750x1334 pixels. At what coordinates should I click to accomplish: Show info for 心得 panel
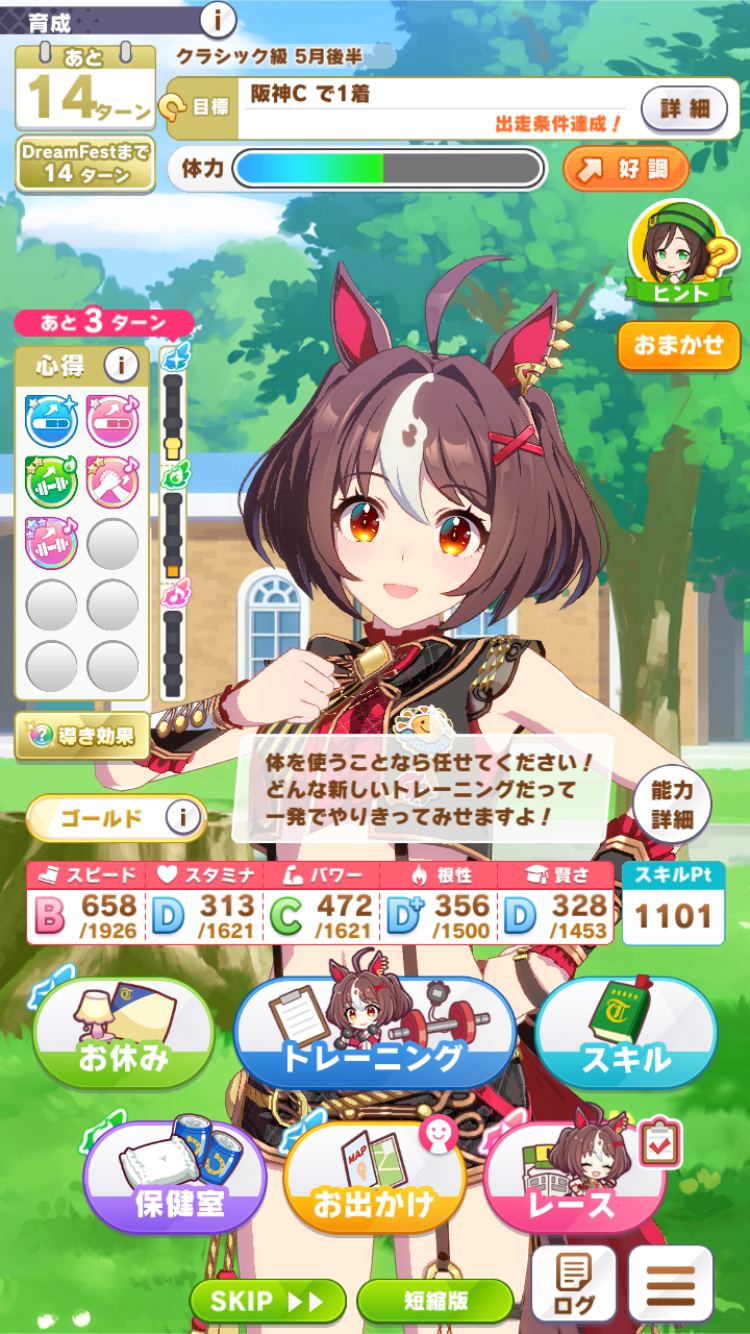(x=122, y=366)
